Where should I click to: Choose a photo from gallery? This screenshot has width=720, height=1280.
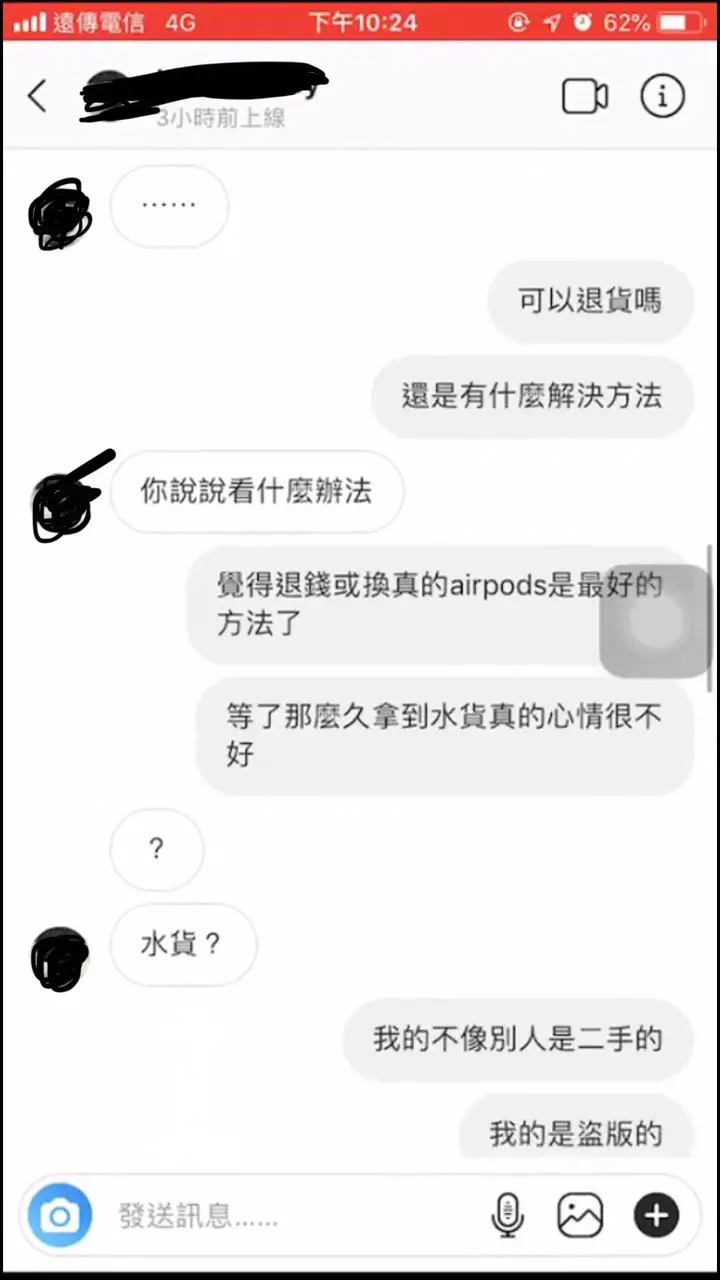(580, 1216)
